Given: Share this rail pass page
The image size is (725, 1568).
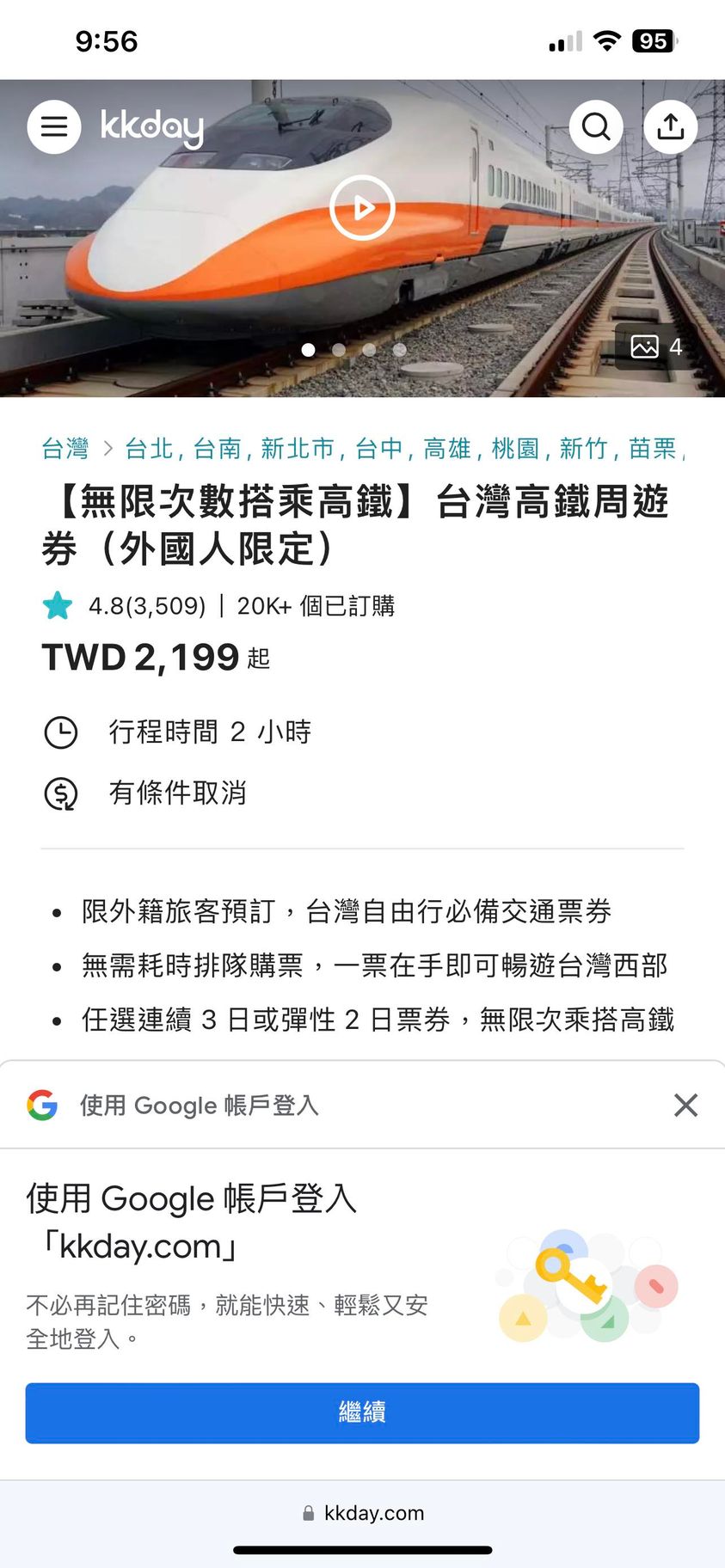Looking at the screenshot, I should tap(670, 127).
